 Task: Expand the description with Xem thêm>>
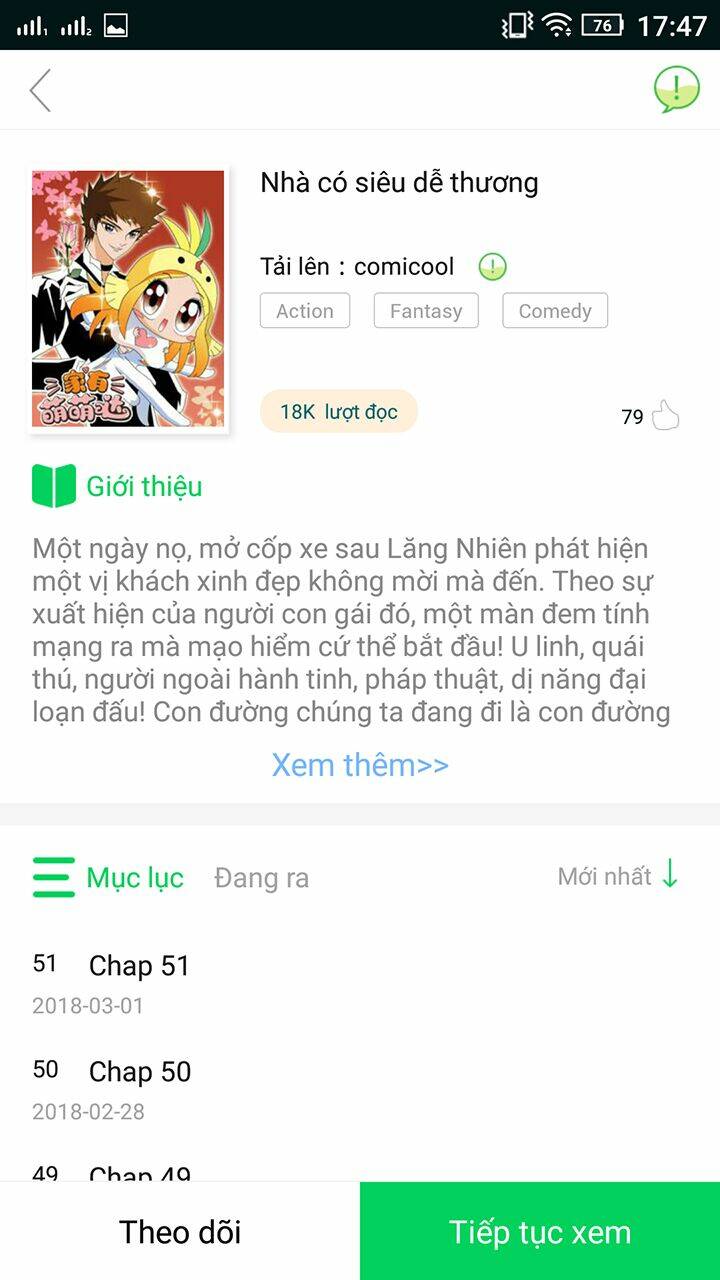pos(360,765)
